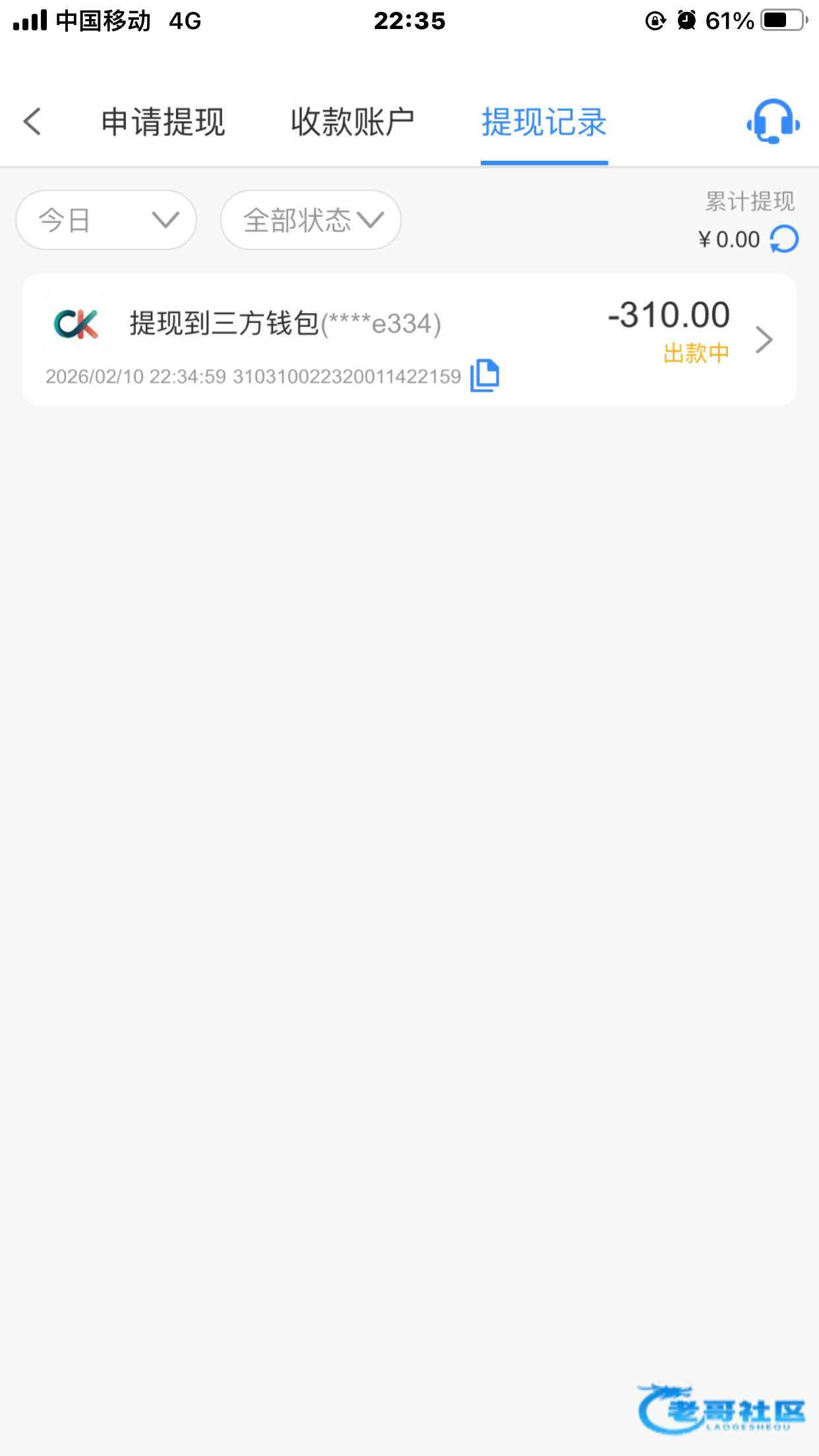The image size is (819, 1456).
Task: Open the -310.00 withdrawal record details
Action: [763, 340]
